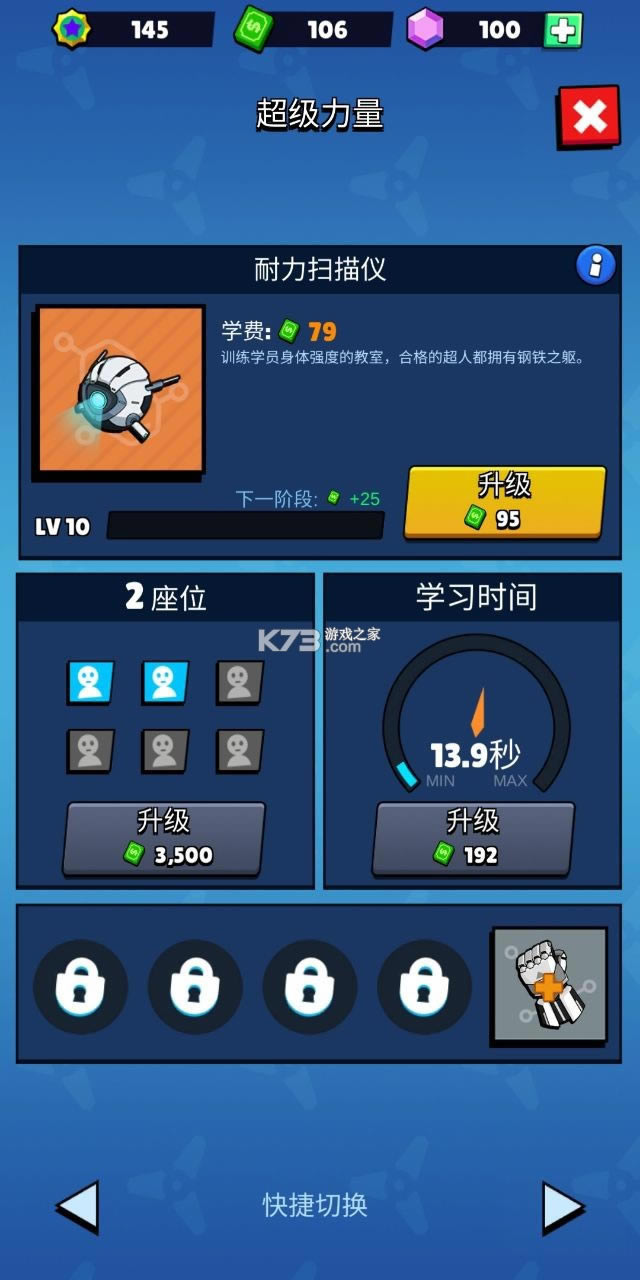Screen dimensions: 640x1280
Task: Switch to the previous room with left arrow
Action: coord(78,1206)
